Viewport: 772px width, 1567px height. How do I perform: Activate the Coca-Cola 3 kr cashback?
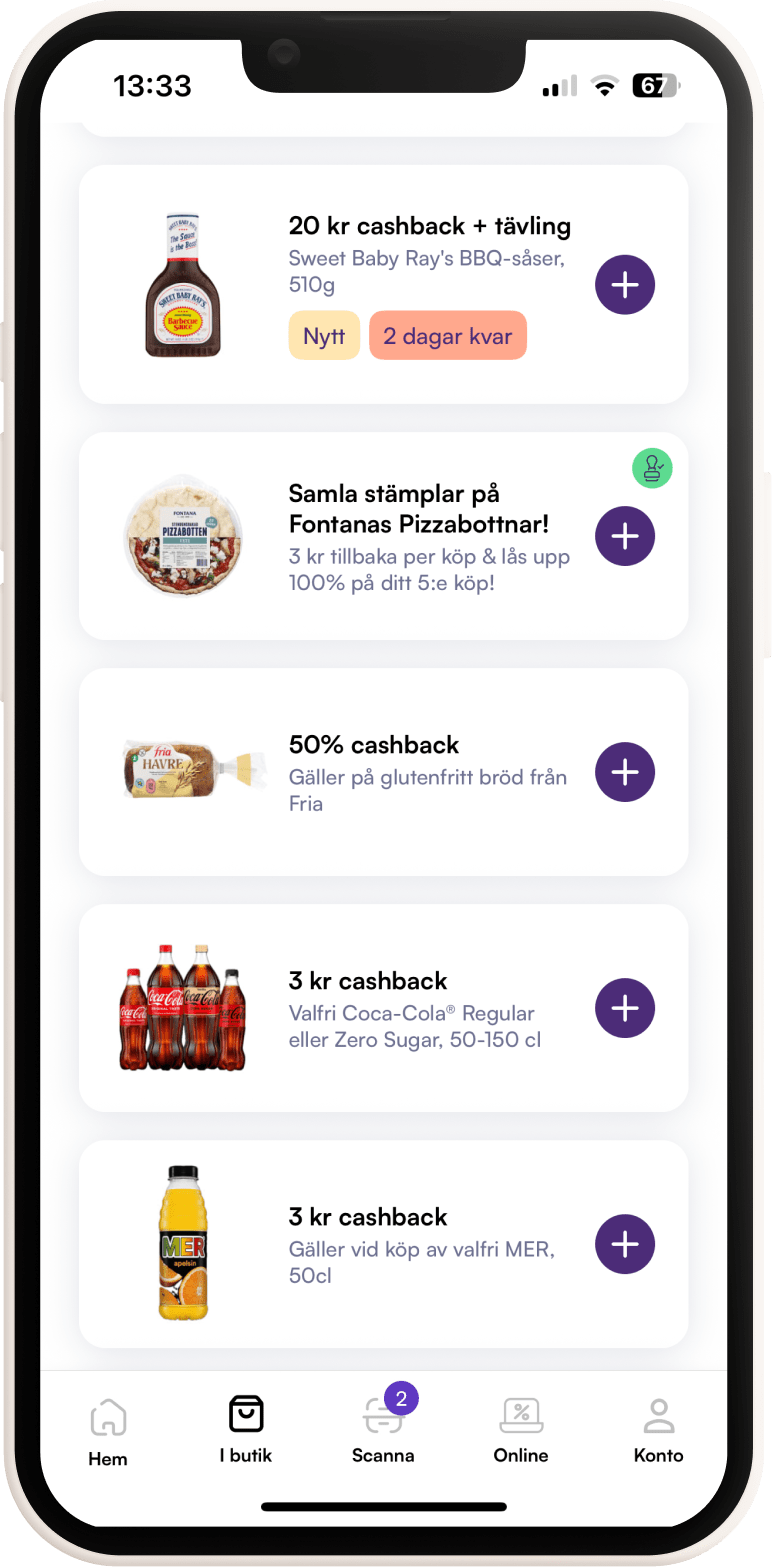click(624, 1008)
